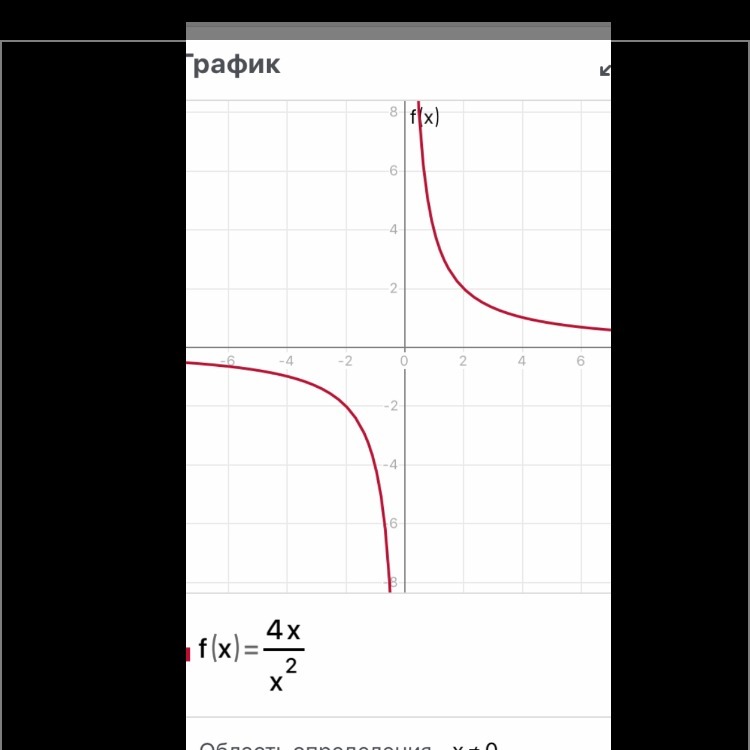Open the function graph of 4x/x²
Viewport: 750px width, 750px height.
pos(398,346)
